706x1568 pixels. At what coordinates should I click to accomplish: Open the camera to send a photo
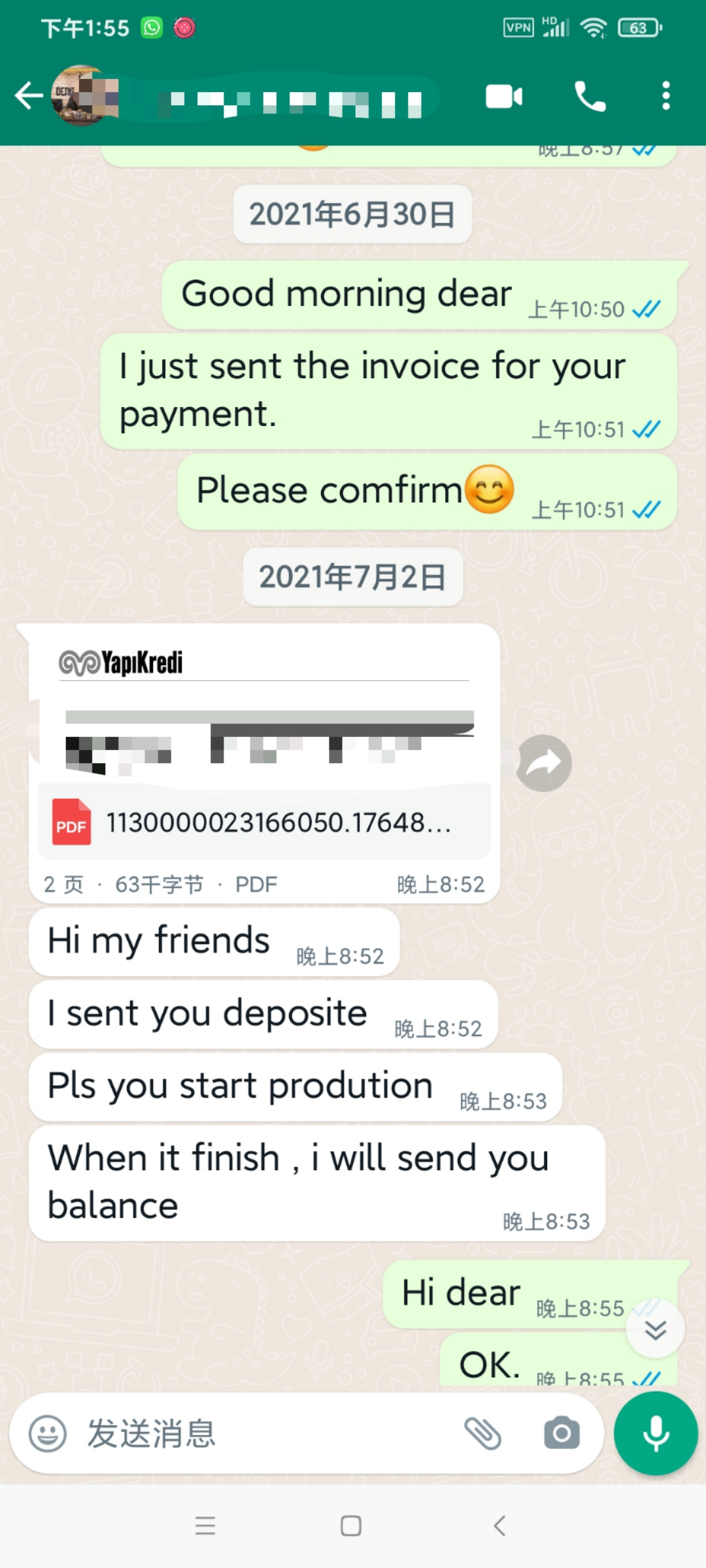click(x=562, y=1433)
